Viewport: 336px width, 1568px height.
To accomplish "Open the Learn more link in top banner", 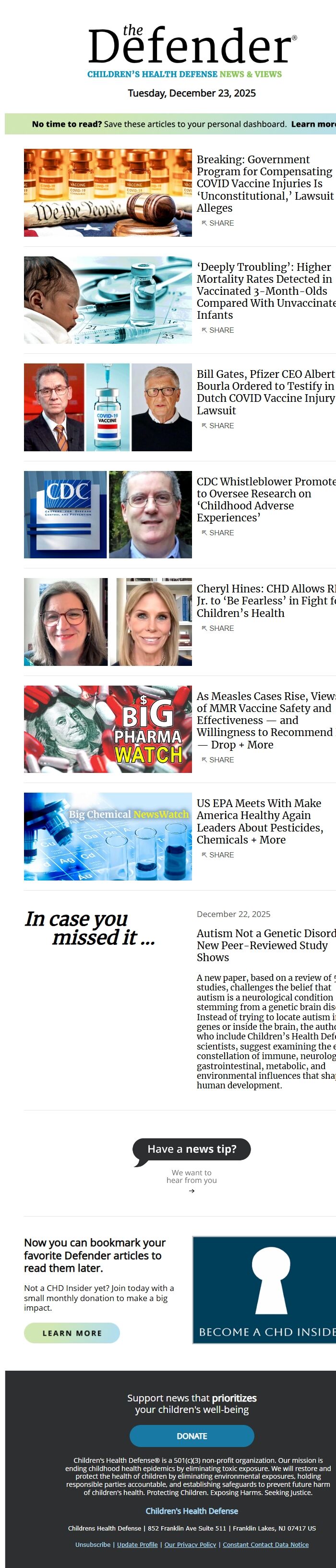I will click(313, 124).
